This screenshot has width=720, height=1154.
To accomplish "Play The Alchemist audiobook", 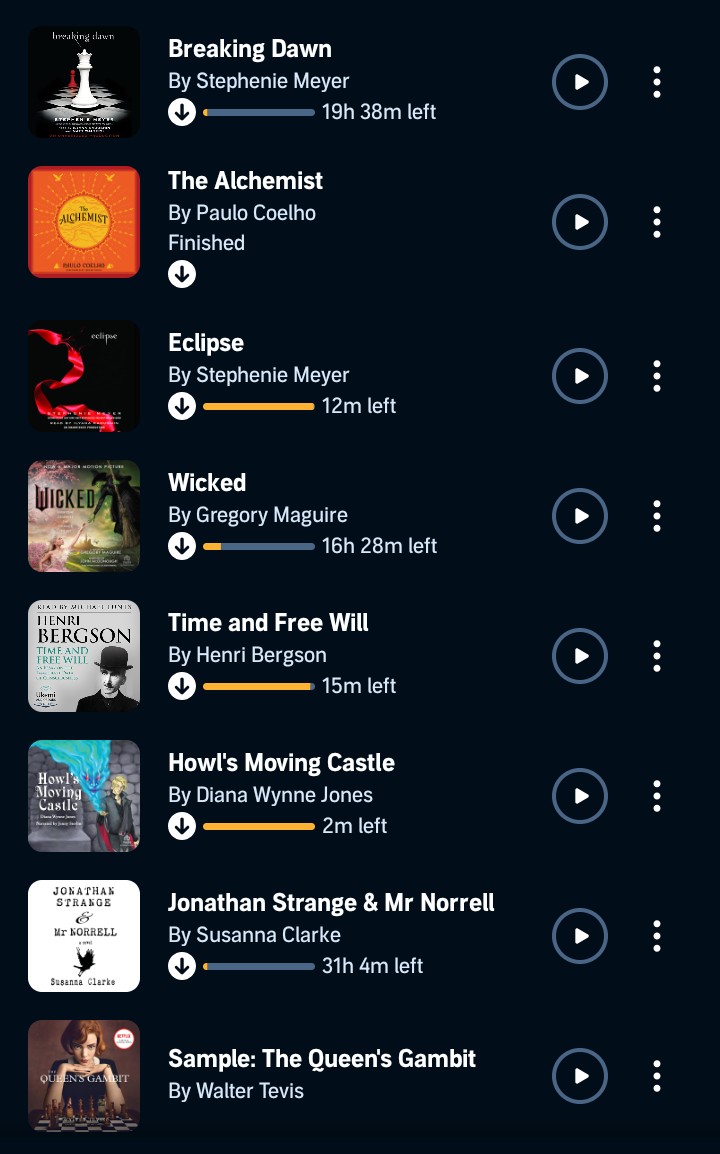I will tap(580, 222).
